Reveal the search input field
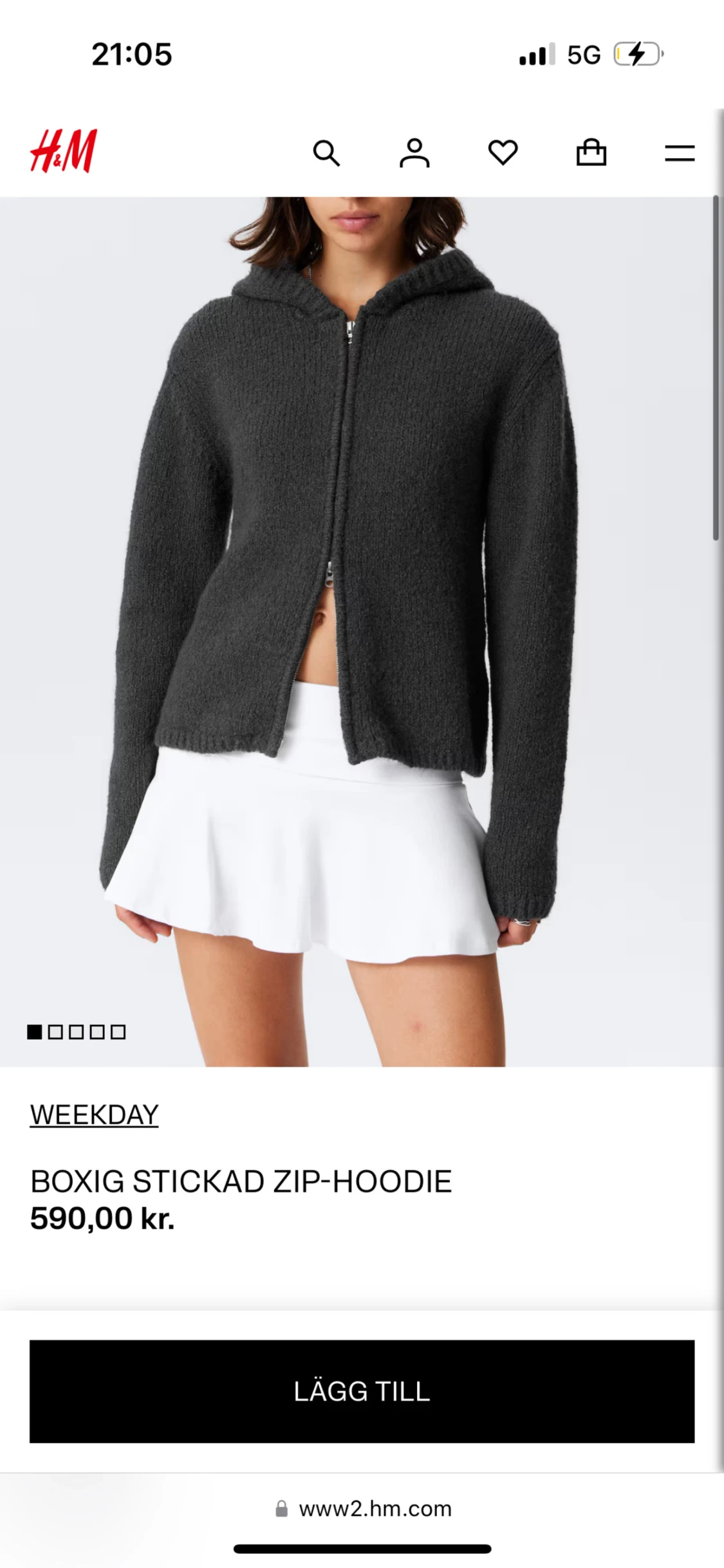 pos(328,153)
